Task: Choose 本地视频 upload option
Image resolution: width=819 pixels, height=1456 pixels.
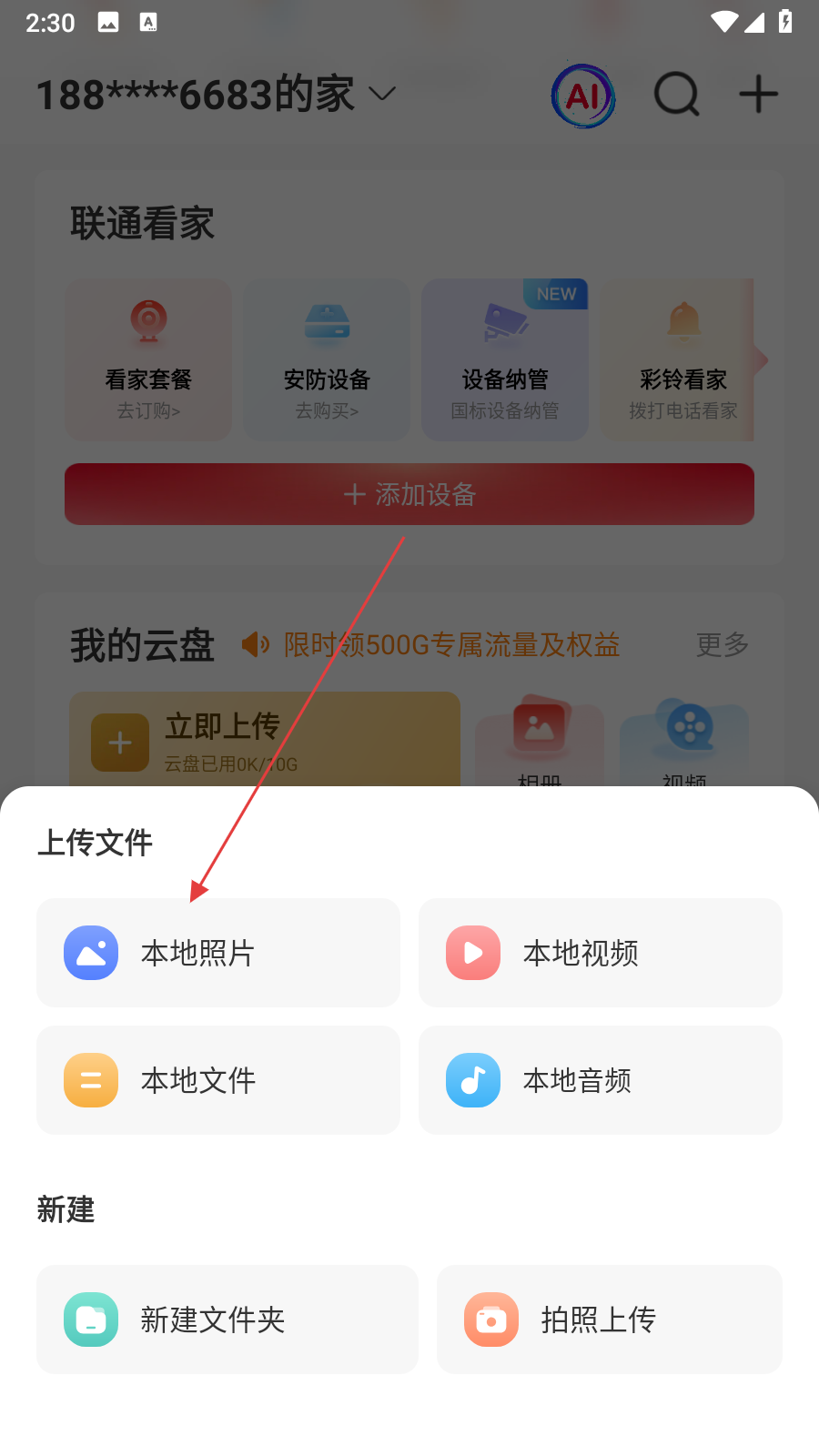Action: coord(601,953)
